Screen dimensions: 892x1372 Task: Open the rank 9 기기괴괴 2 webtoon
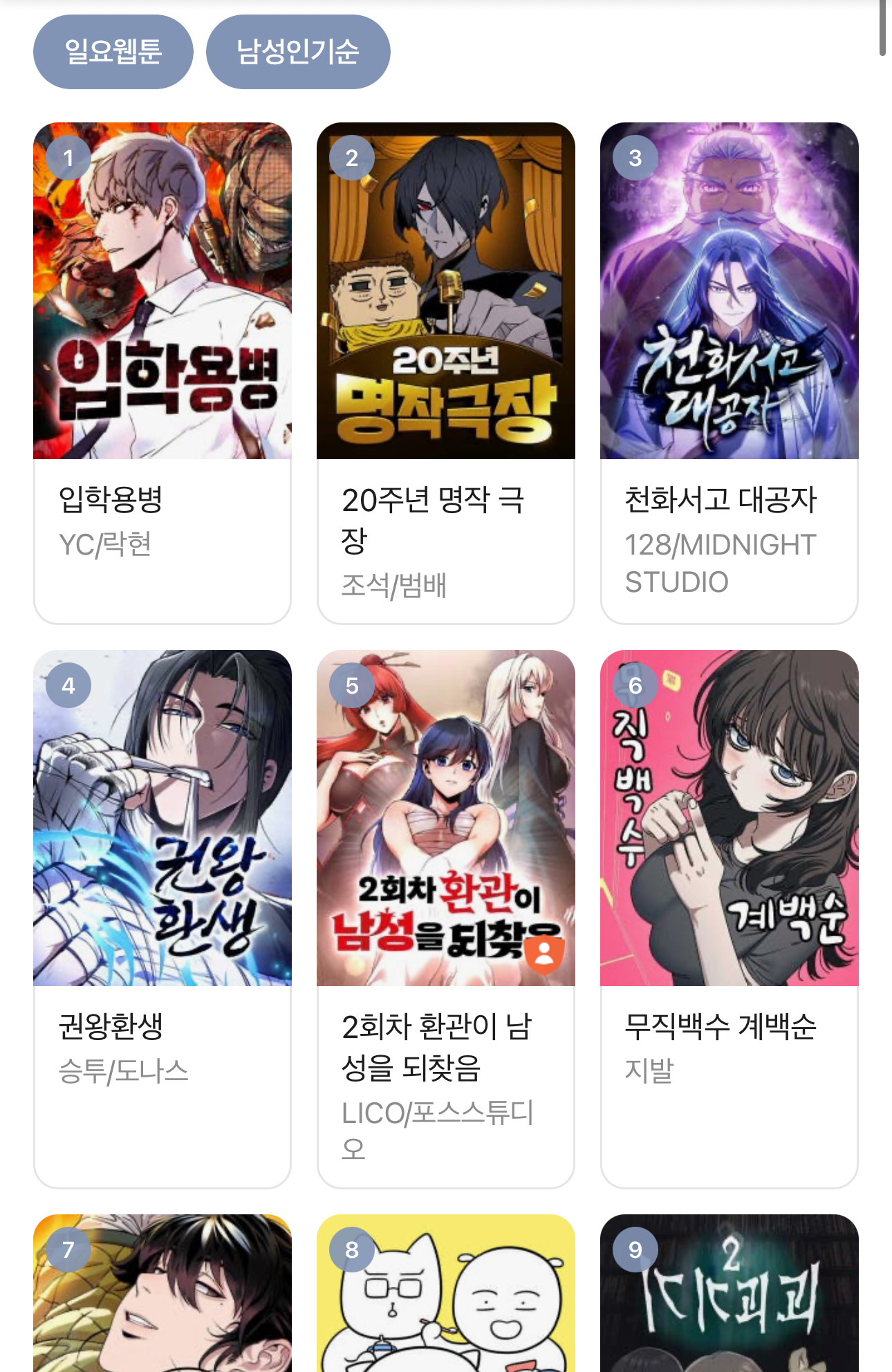(730, 1300)
